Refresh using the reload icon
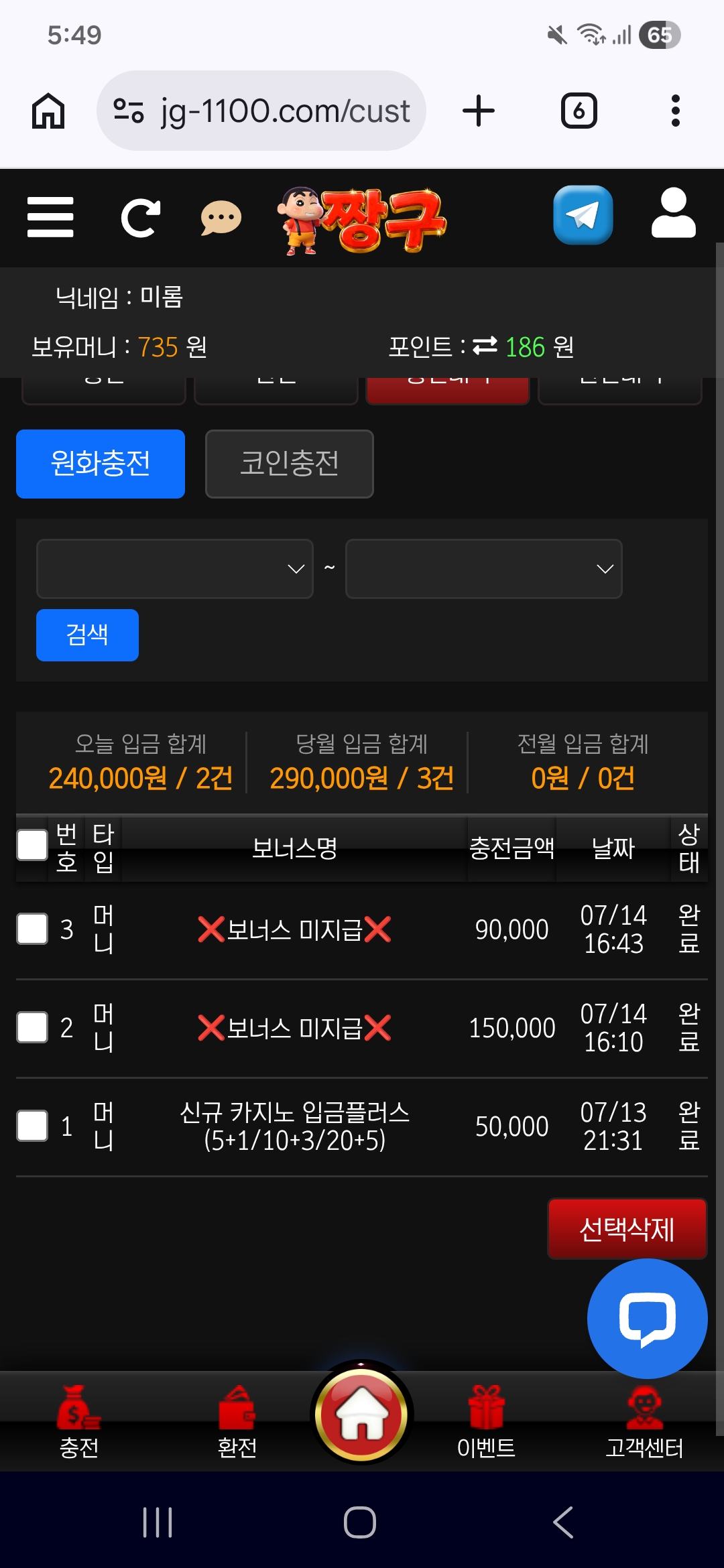 pyautogui.click(x=140, y=218)
